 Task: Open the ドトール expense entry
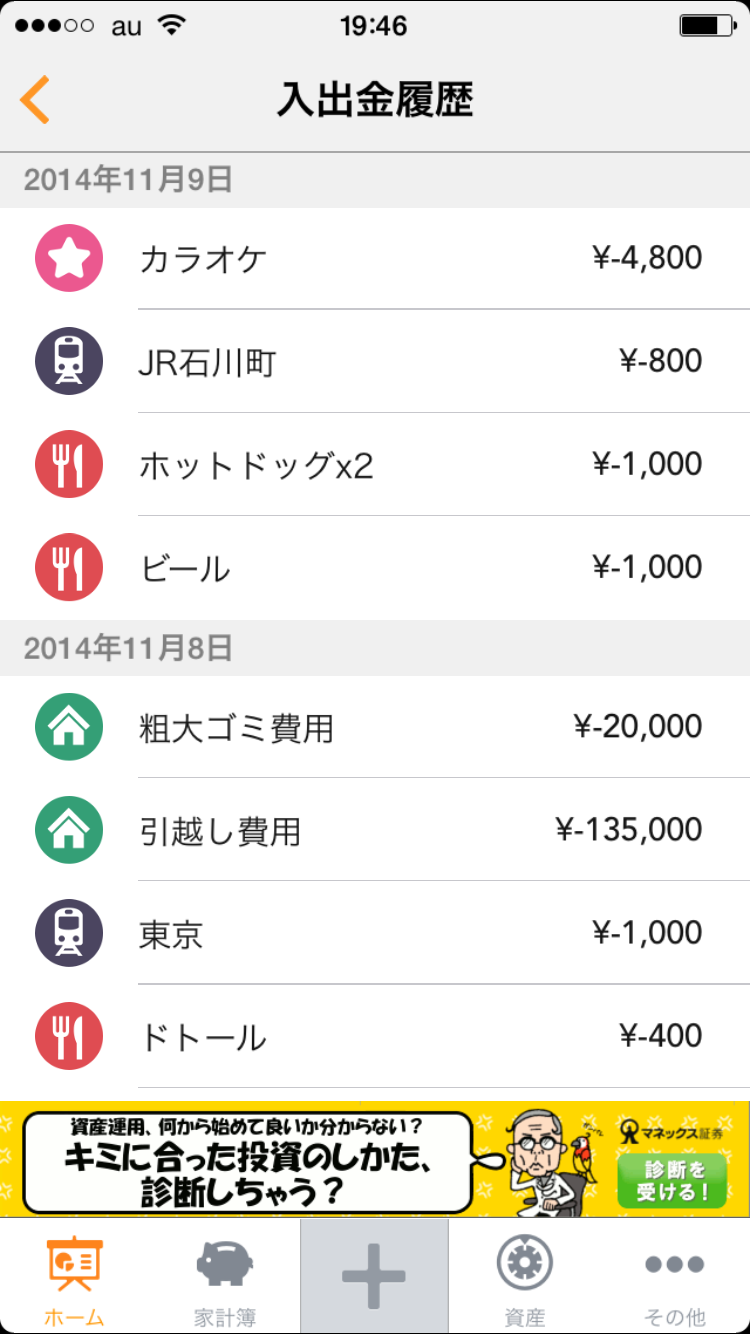tap(375, 1036)
